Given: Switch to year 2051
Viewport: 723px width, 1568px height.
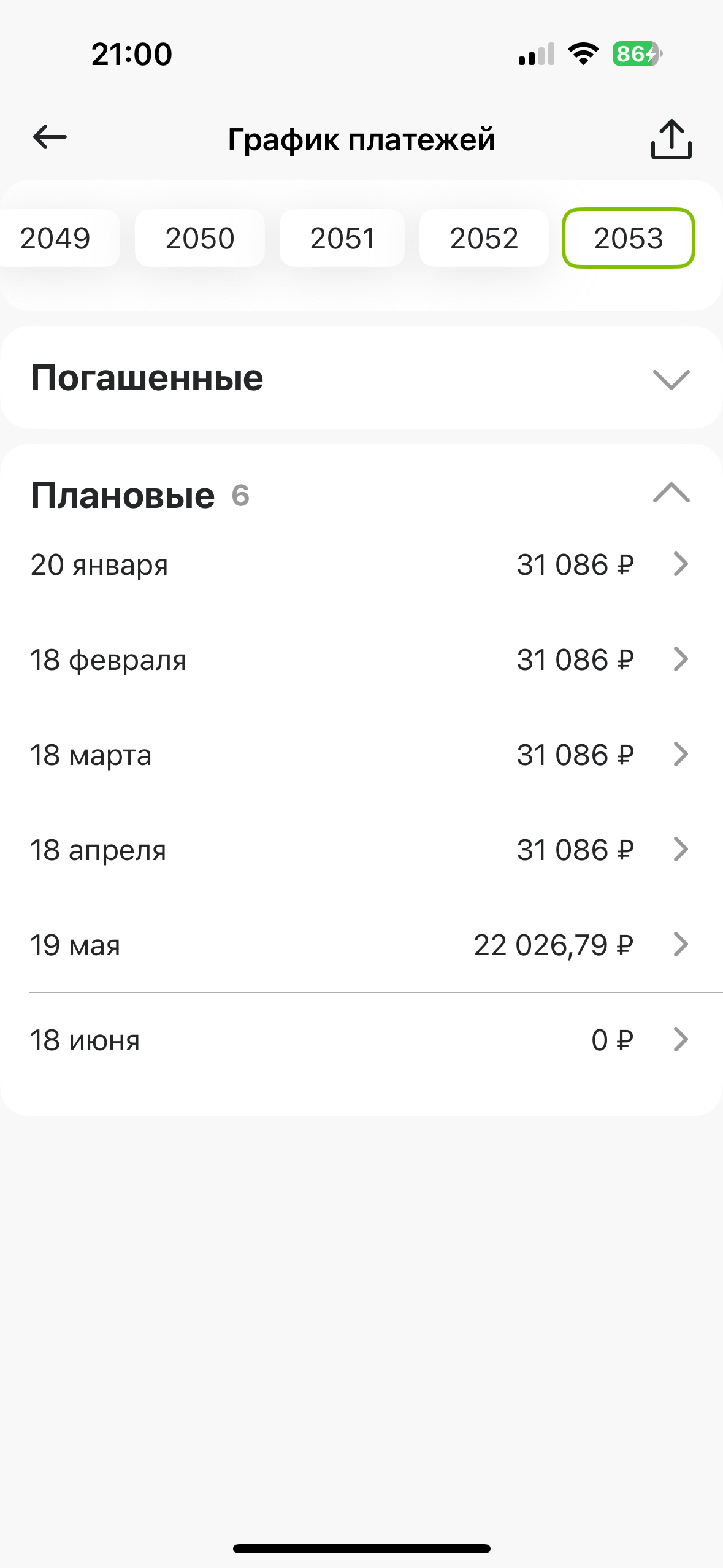Looking at the screenshot, I should point(342,238).
